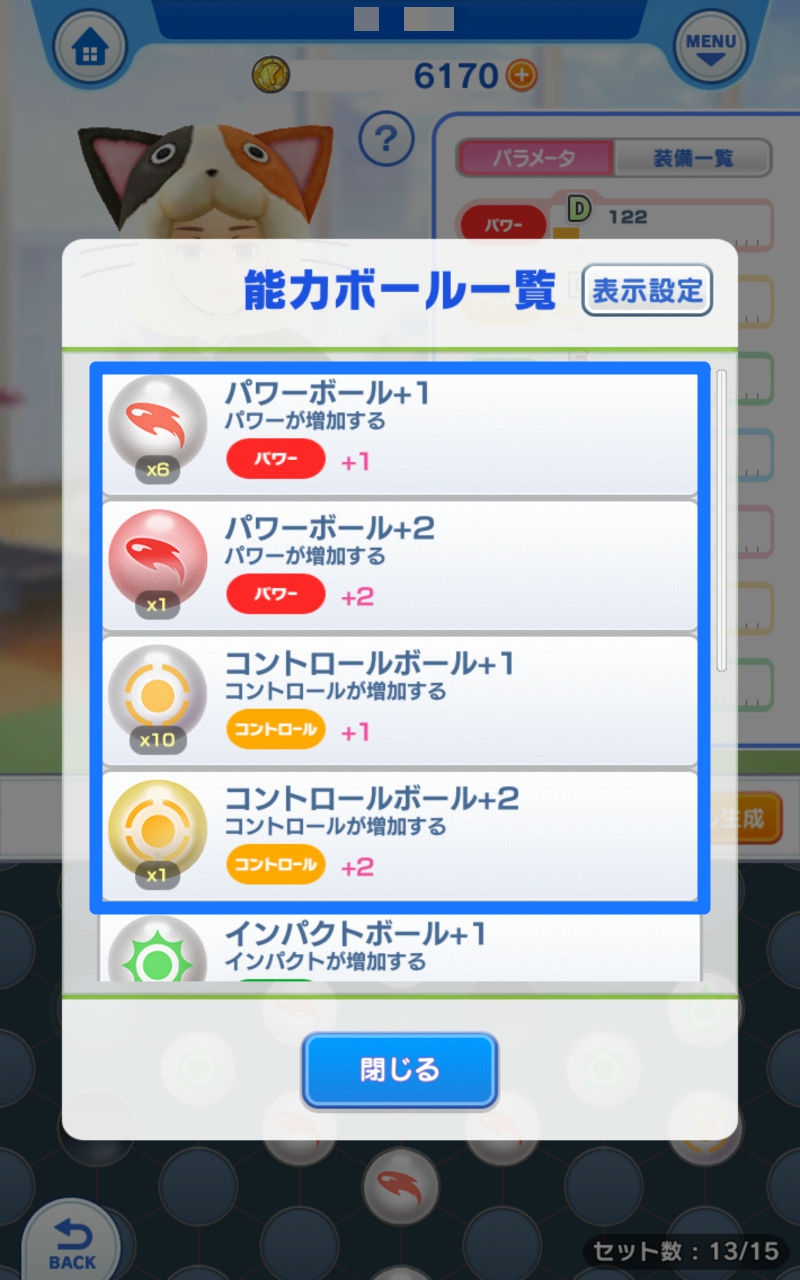Select the パワーボール+2 row

(400, 566)
